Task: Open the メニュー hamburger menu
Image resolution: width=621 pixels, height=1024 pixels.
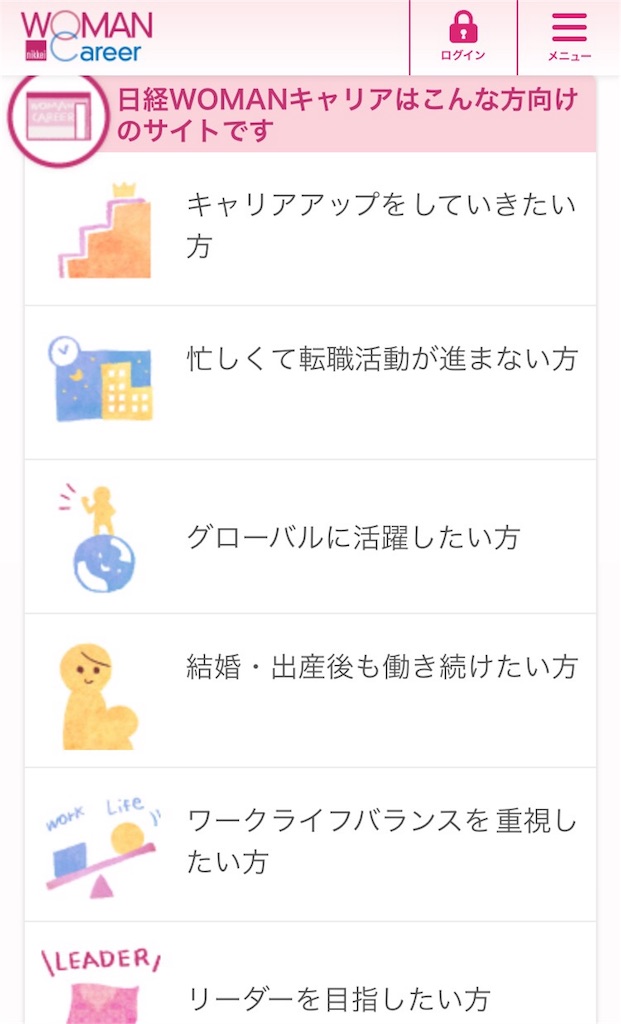Action: (x=569, y=37)
